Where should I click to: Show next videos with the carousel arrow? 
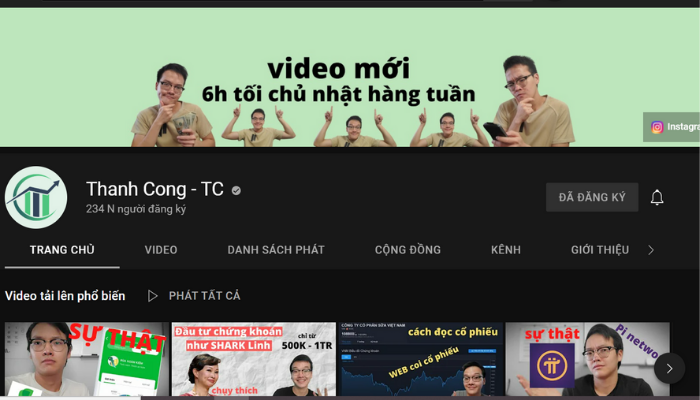pos(669,368)
